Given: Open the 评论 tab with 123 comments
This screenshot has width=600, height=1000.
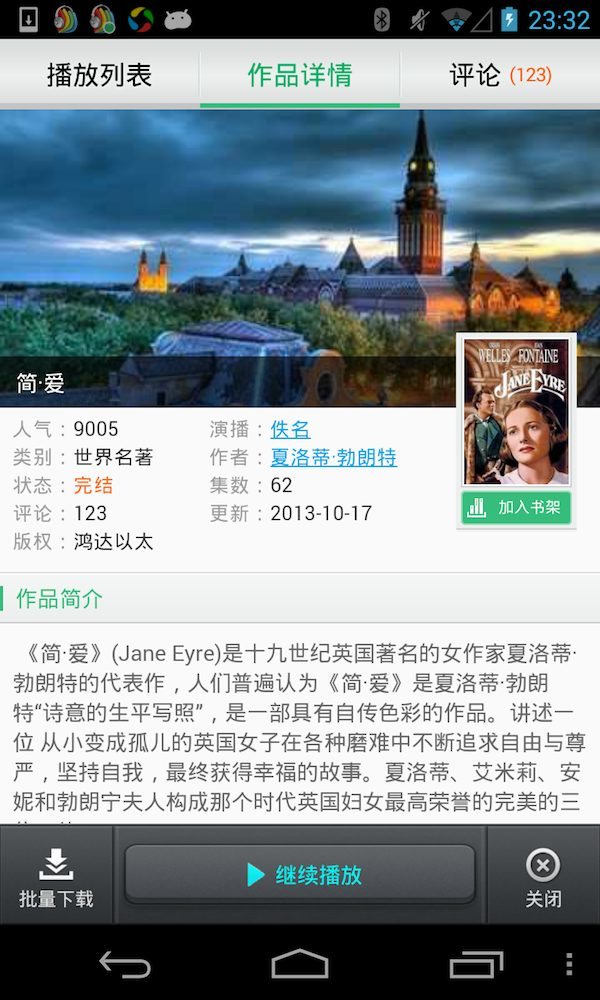Looking at the screenshot, I should tap(499, 75).
